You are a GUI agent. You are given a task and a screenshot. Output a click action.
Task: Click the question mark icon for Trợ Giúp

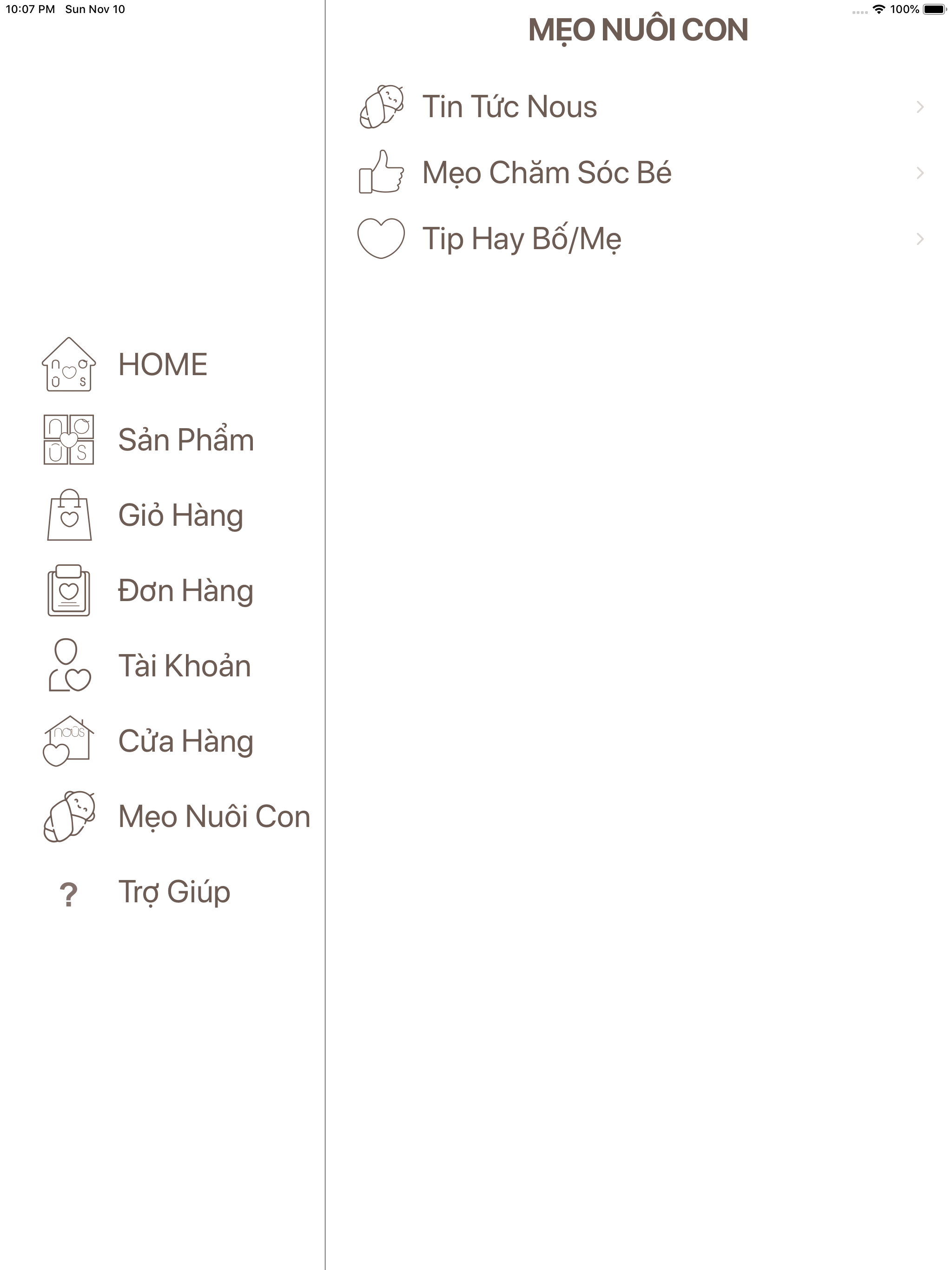[69, 892]
